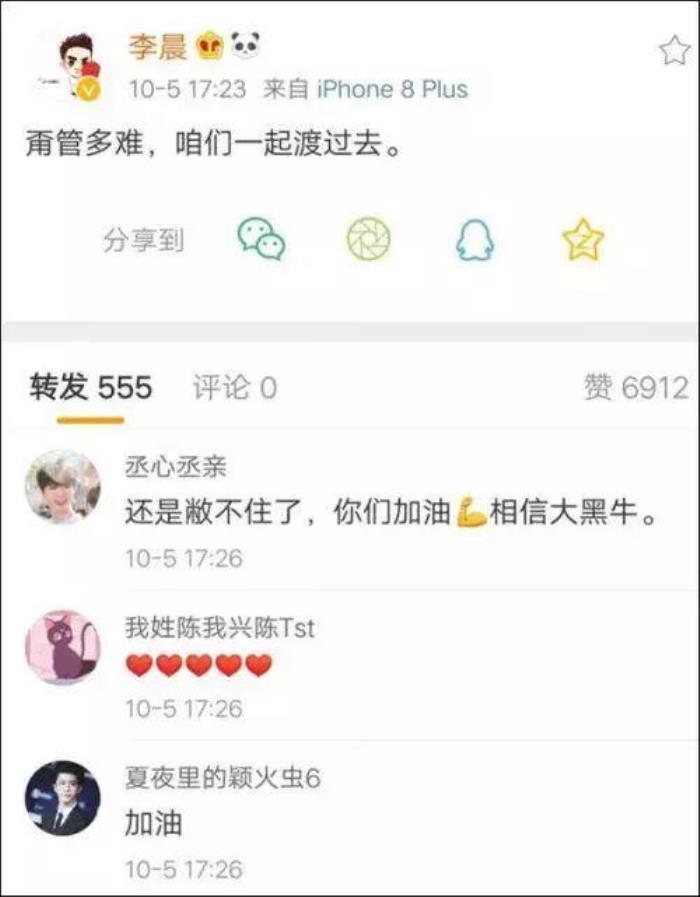
Task: Share the post to WeChat
Action: 261,240
